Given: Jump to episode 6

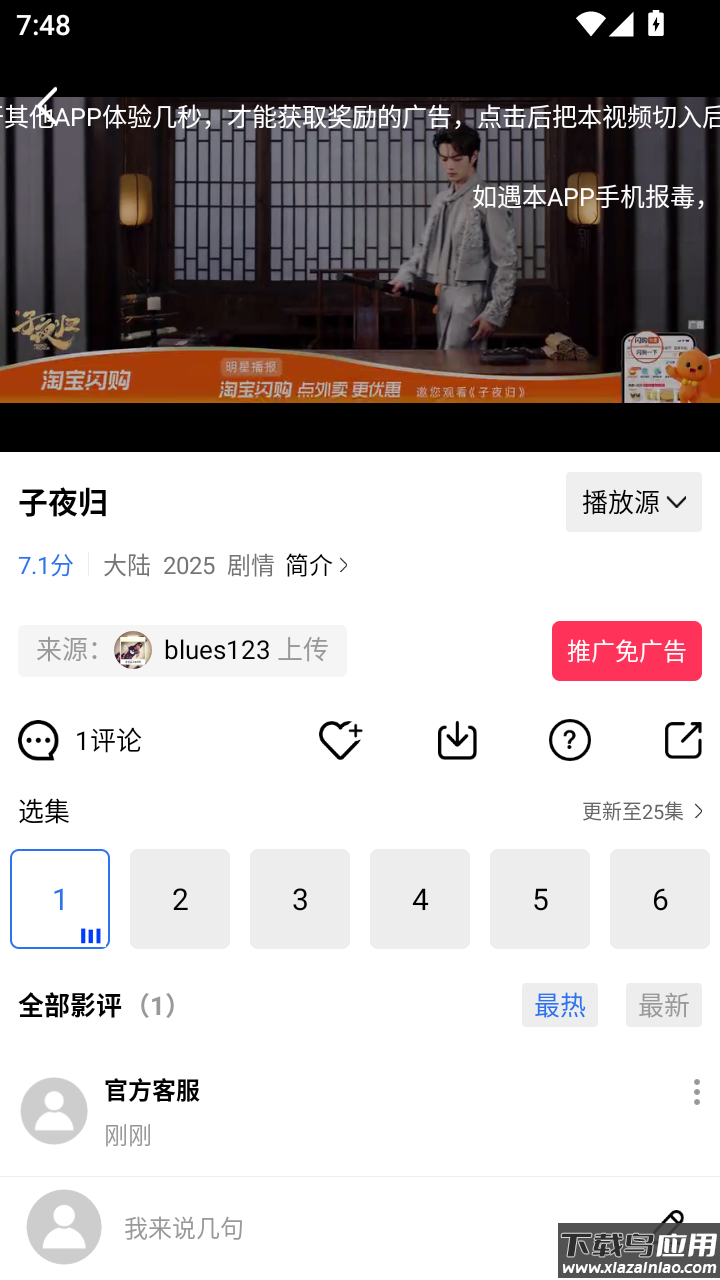Looking at the screenshot, I should click(660, 899).
